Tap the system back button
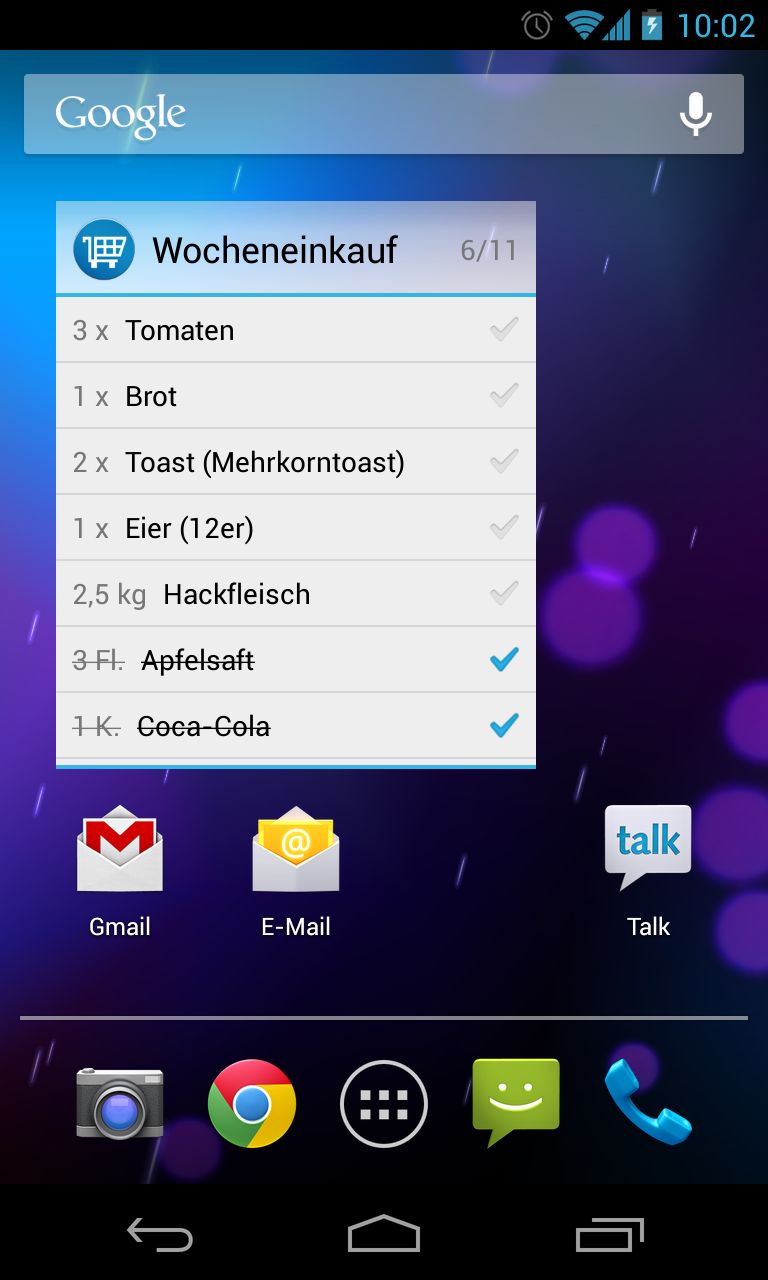The image size is (768, 1280). [160, 1234]
